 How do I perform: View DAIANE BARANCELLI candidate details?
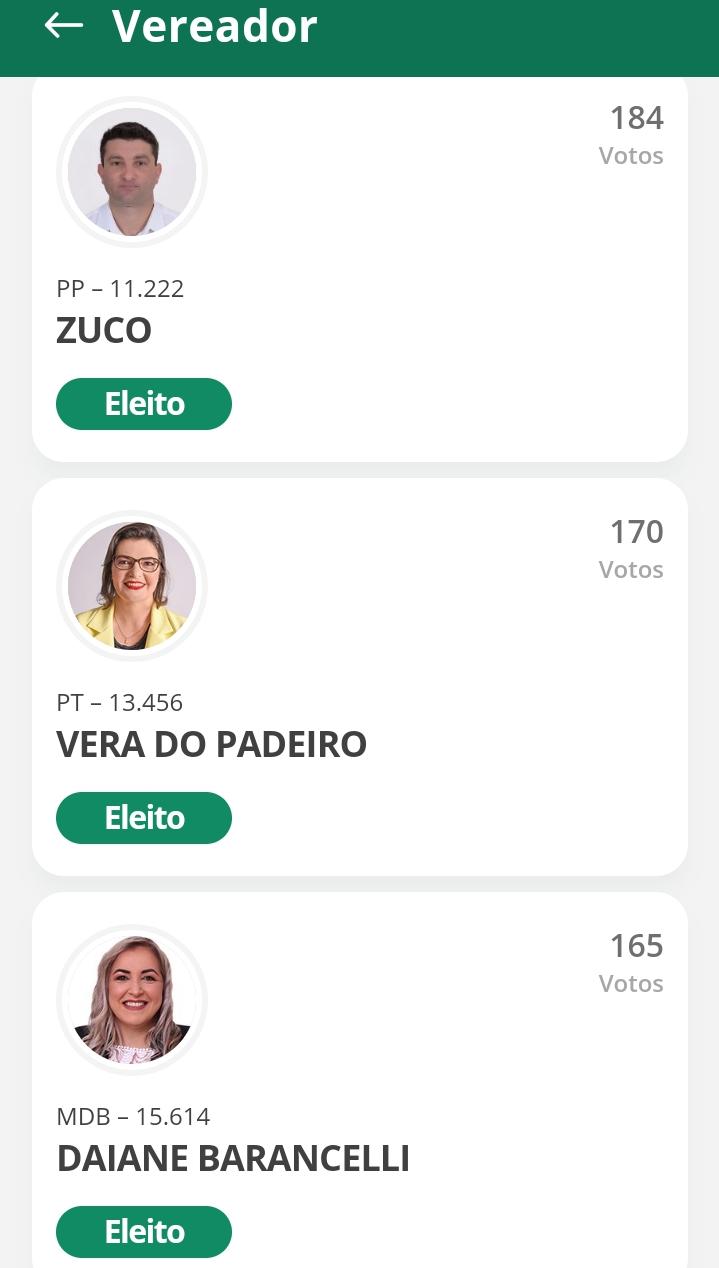pos(360,1090)
